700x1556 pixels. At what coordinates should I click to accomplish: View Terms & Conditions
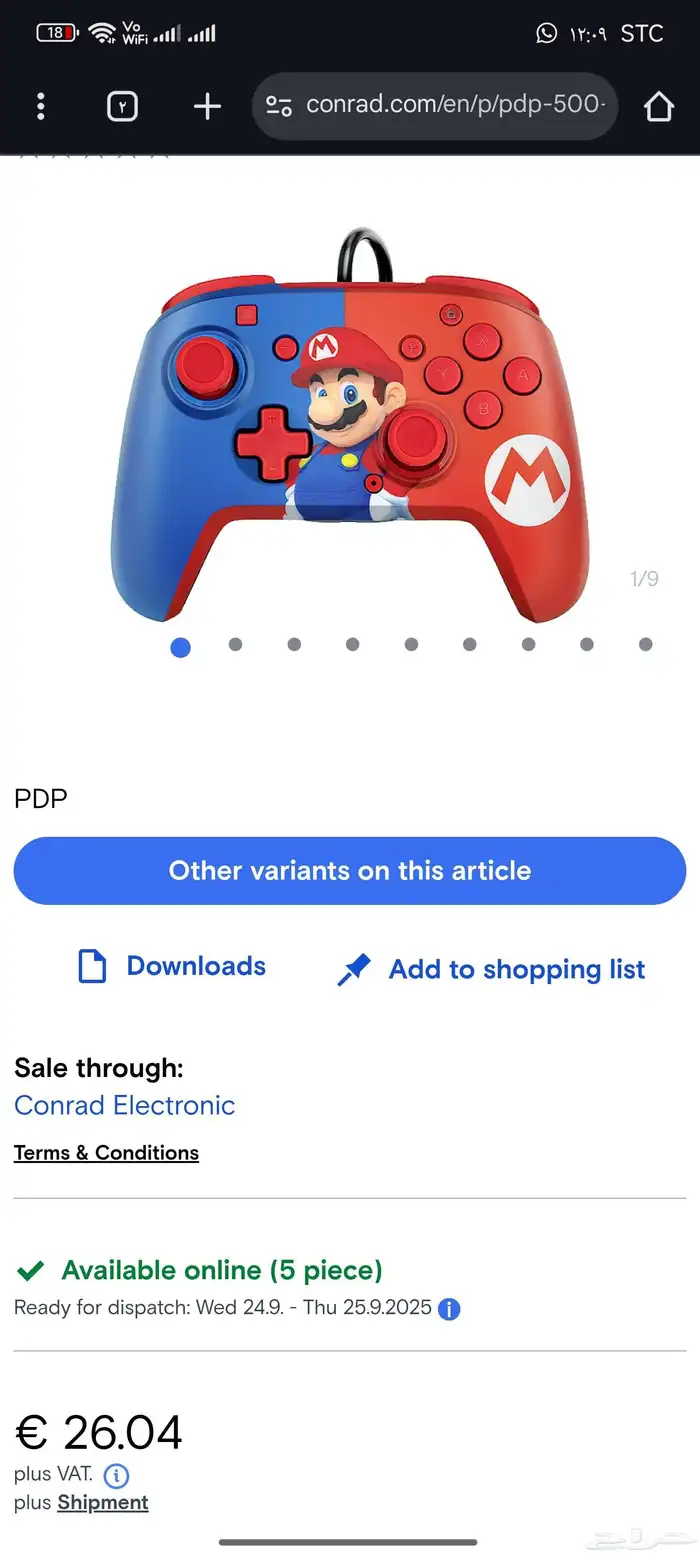(x=106, y=1153)
